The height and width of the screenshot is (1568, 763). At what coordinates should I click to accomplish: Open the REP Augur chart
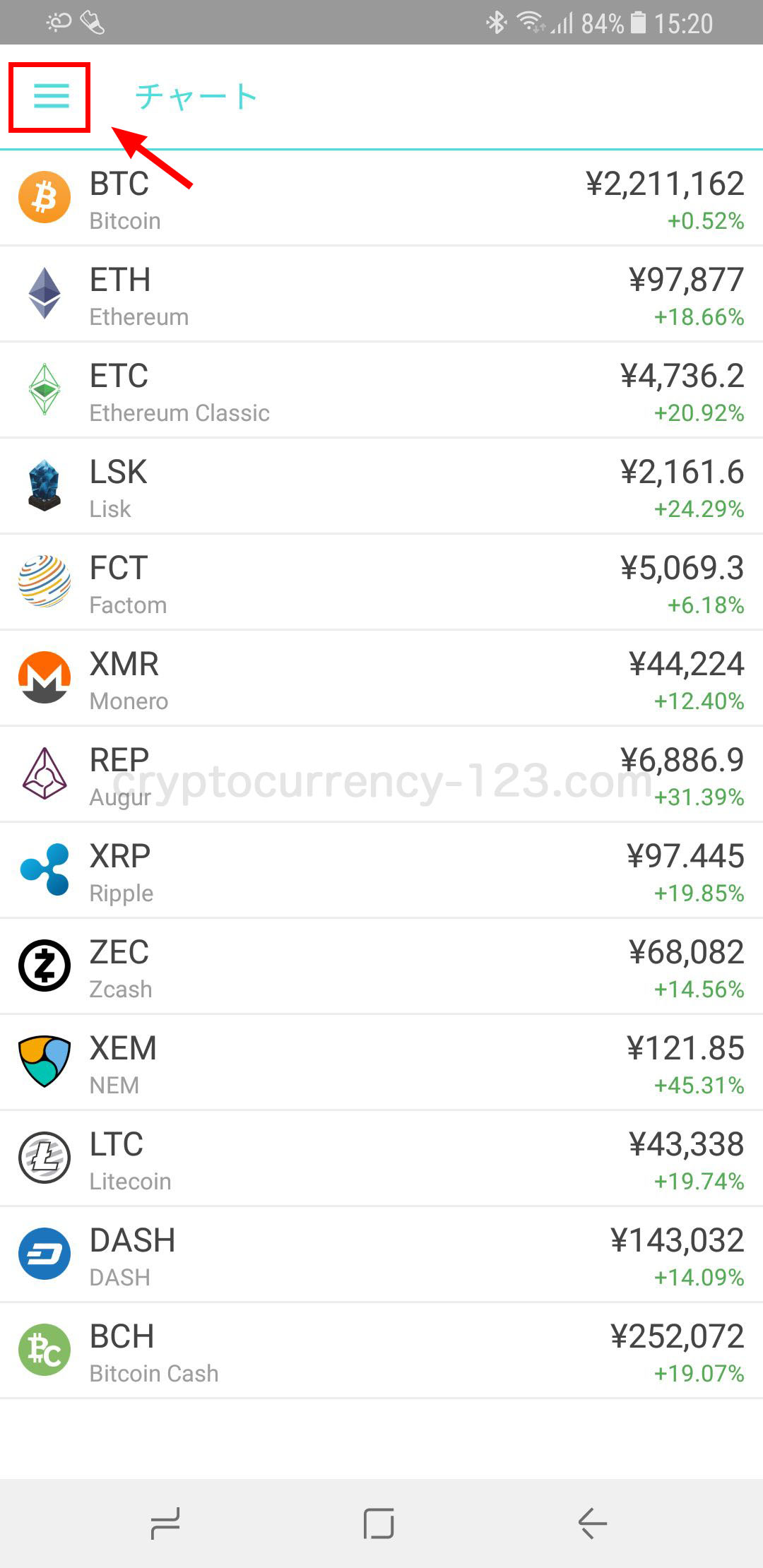click(x=381, y=775)
